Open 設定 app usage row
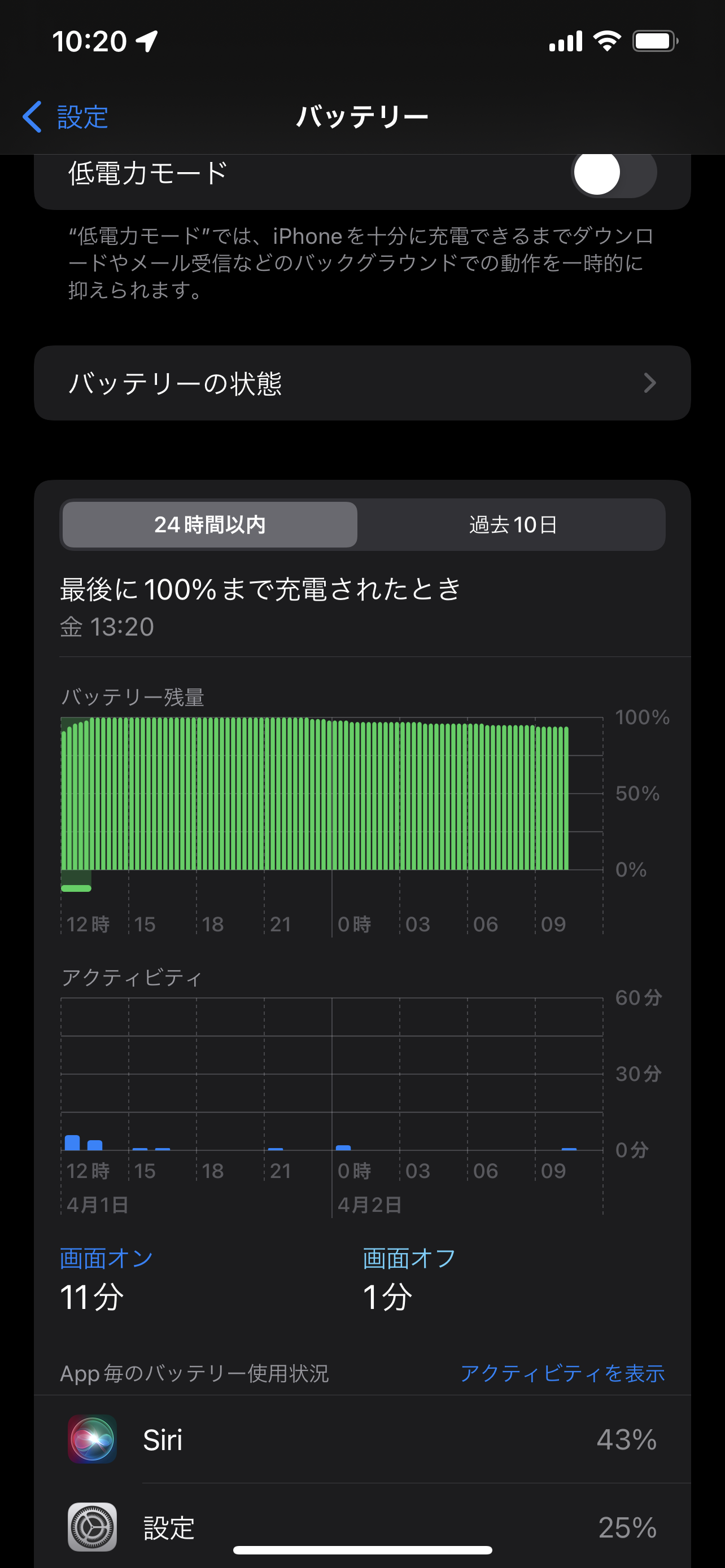Image resolution: width=725 pixels, height=1568 pixels. 362,1526
